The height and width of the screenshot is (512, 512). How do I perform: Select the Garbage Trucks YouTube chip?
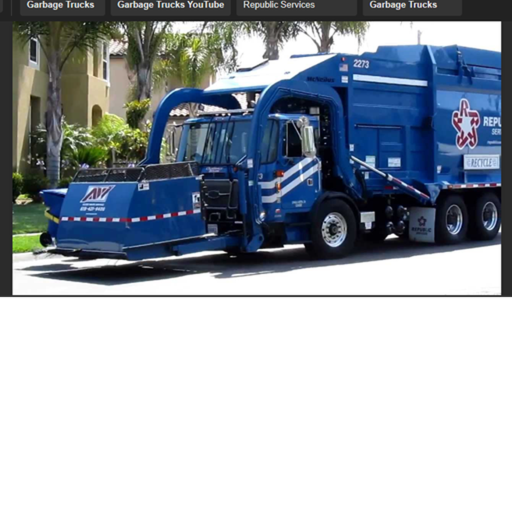pos(171,6)
